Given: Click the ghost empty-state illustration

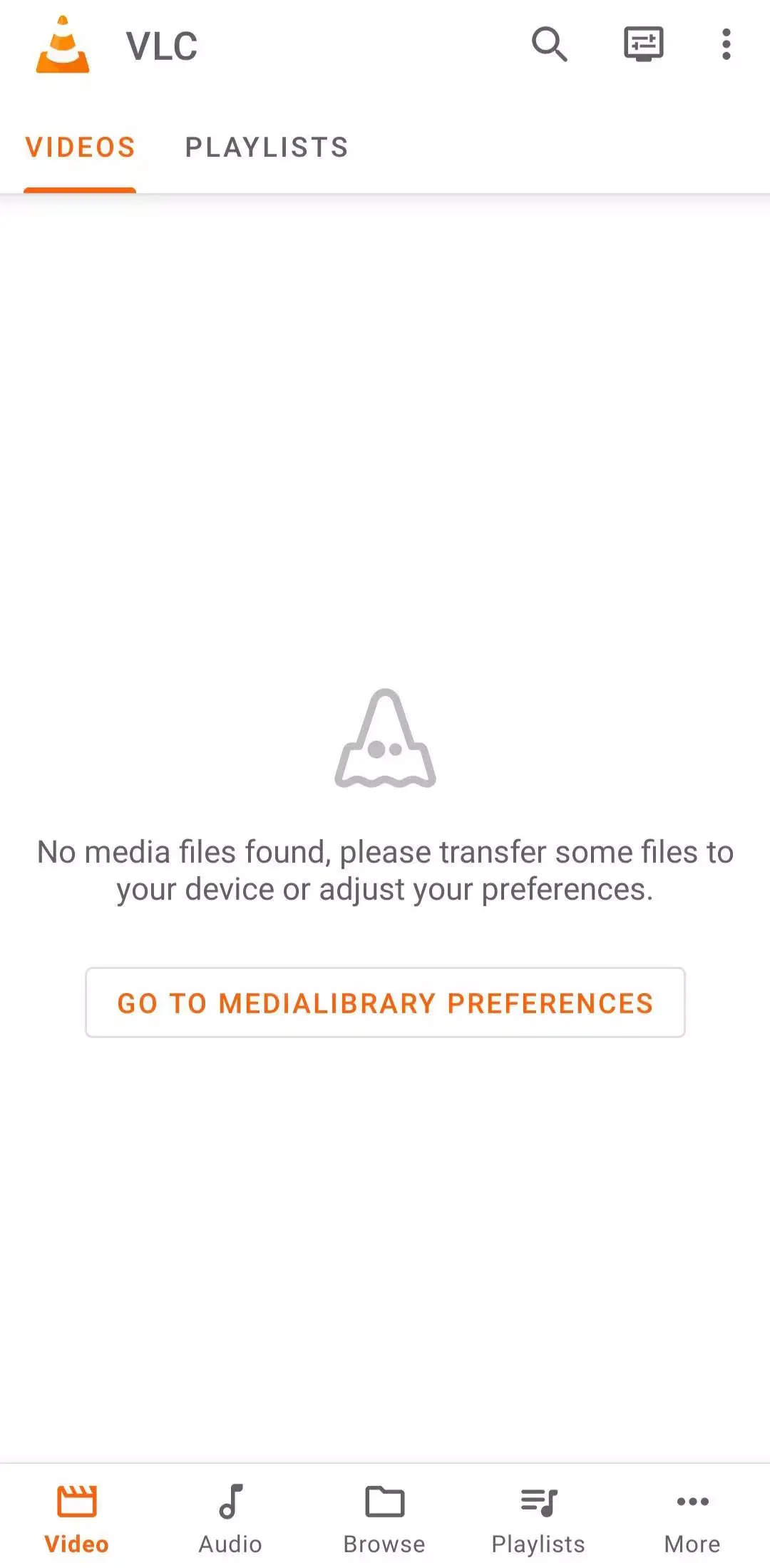Looking at the screenshot, I should (385, 742).
